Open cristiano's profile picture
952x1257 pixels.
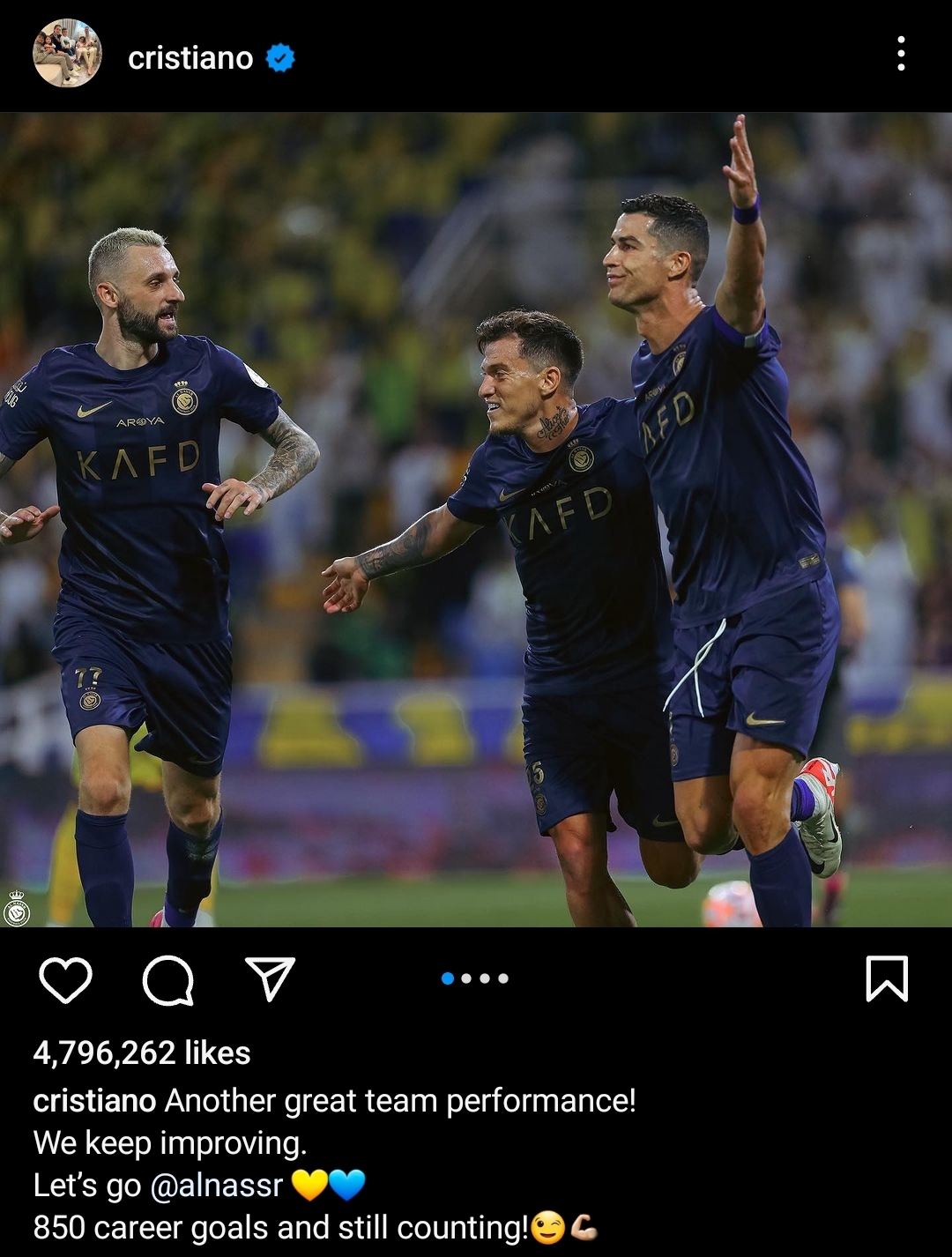coord(67,54)
